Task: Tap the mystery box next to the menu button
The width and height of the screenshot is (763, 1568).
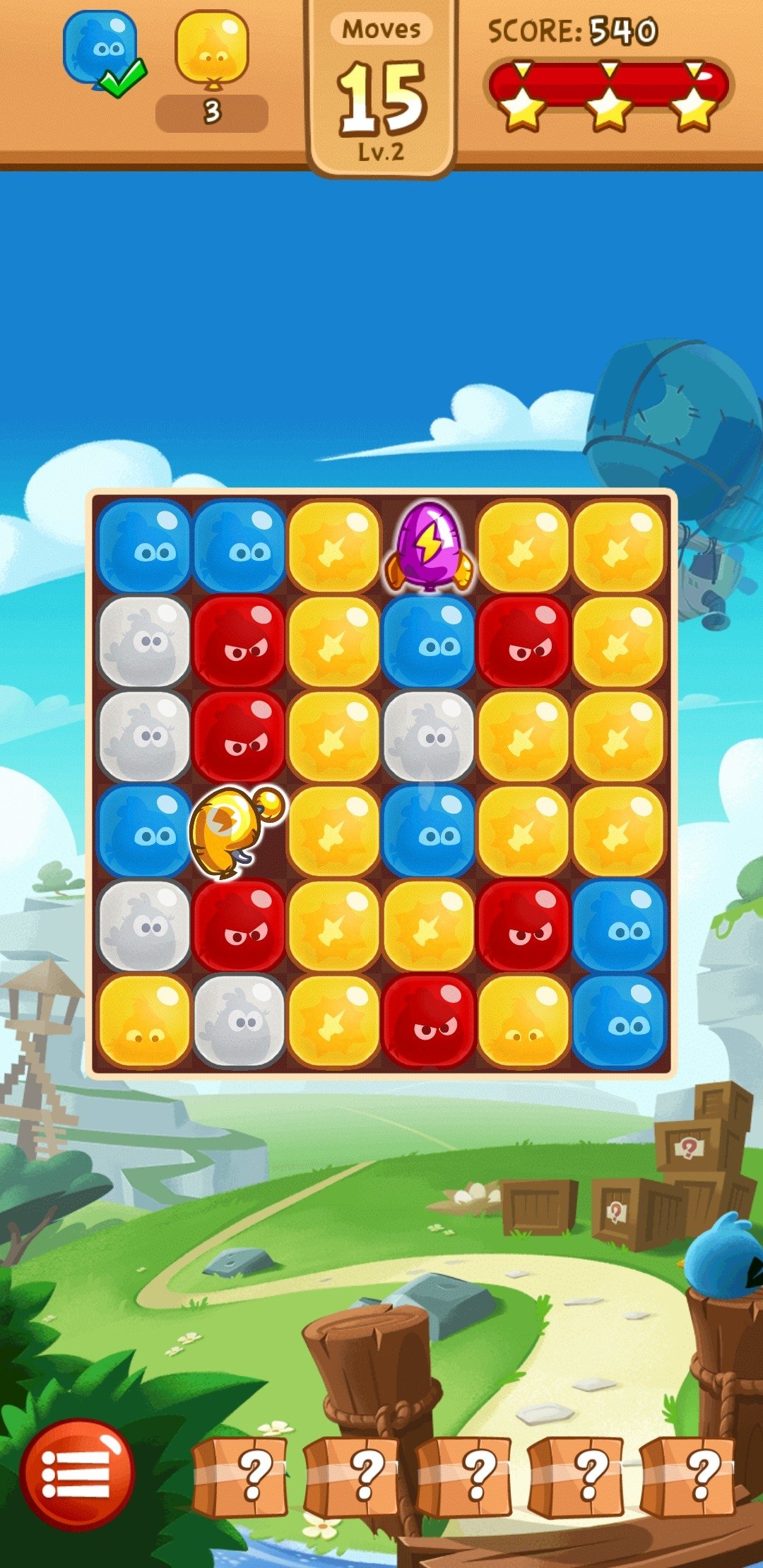Action: [x=240, y=1475]
